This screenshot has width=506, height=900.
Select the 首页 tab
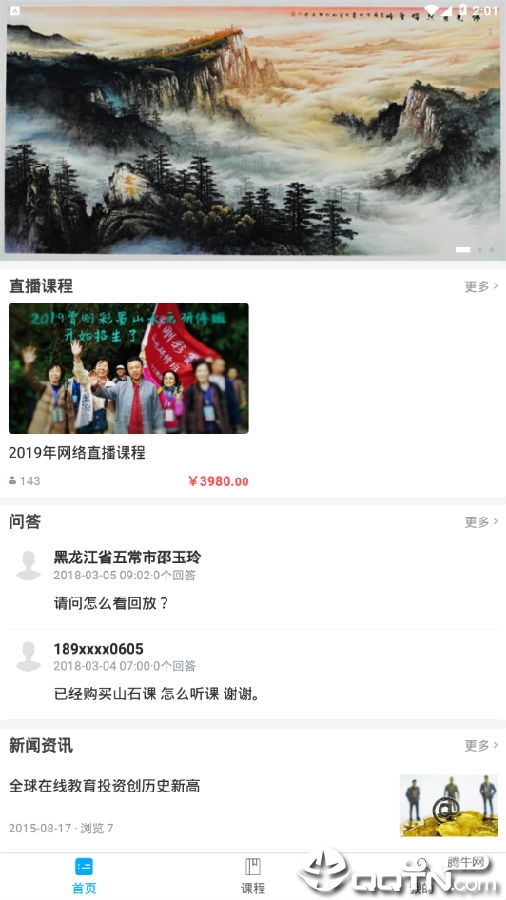[x=84, y=876]
